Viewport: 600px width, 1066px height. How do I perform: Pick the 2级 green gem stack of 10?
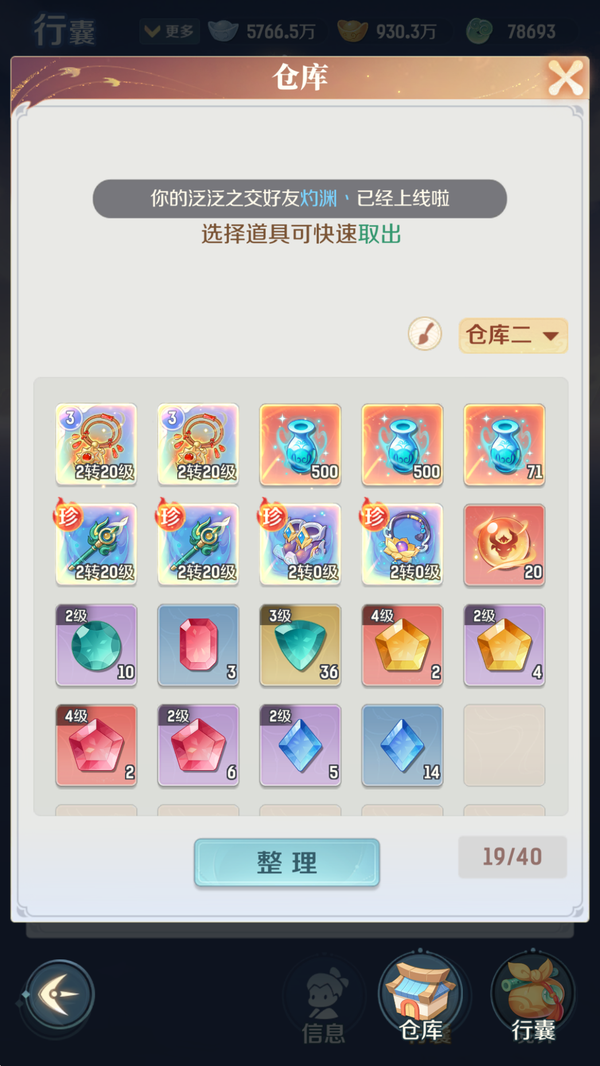pos(96,645)
